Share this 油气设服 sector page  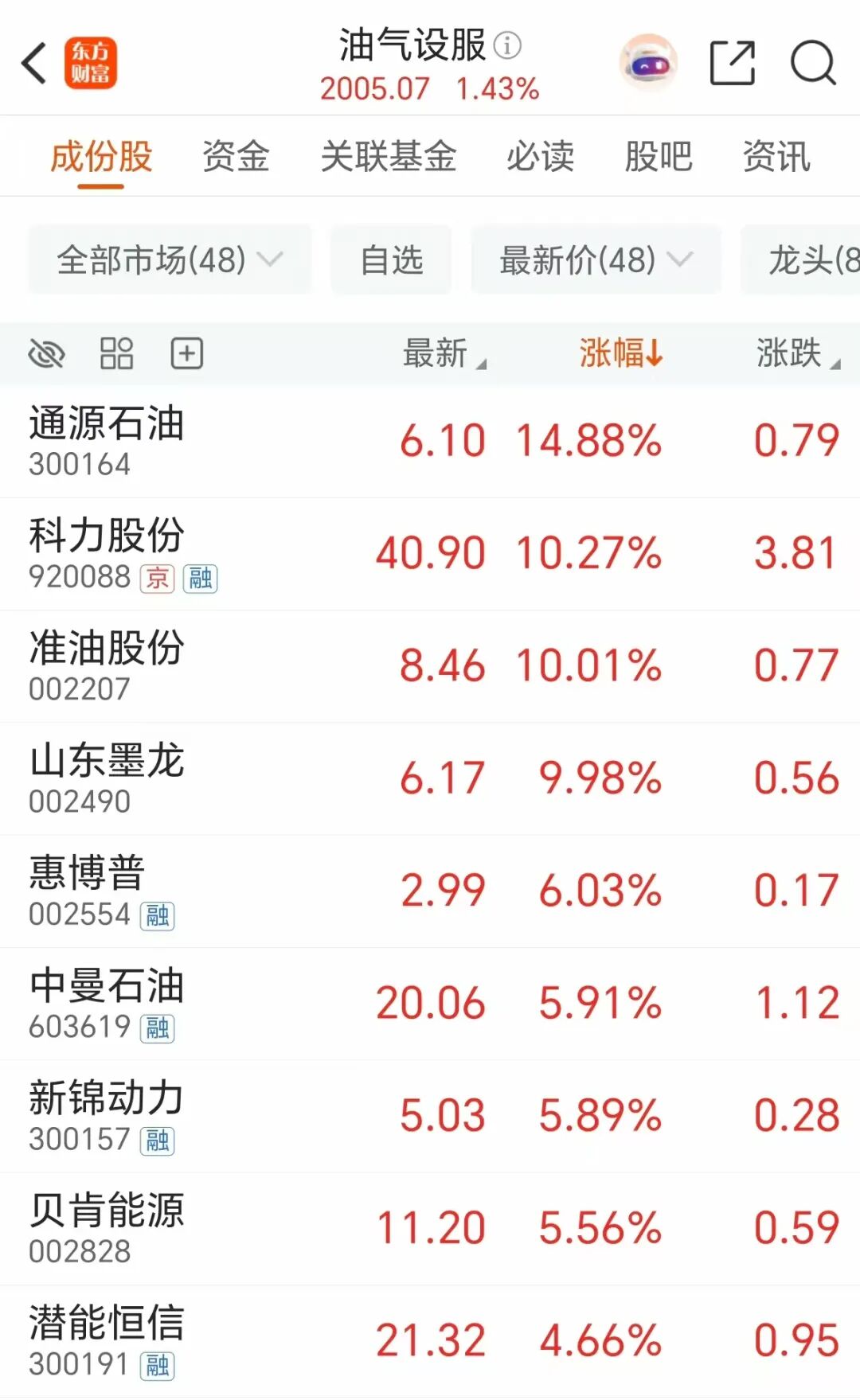[733, 63]
